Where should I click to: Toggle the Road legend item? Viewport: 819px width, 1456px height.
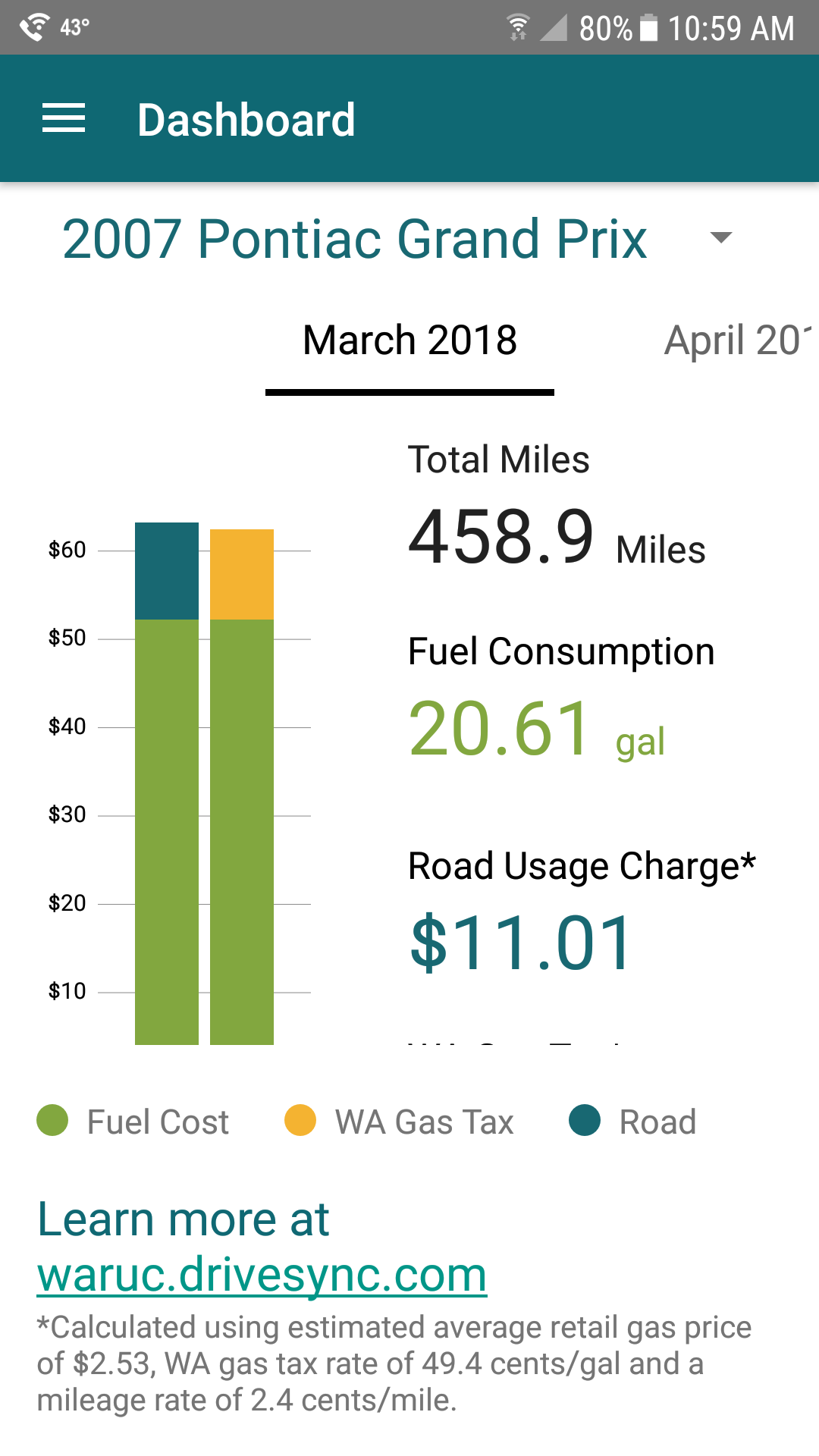(632, 1122)
